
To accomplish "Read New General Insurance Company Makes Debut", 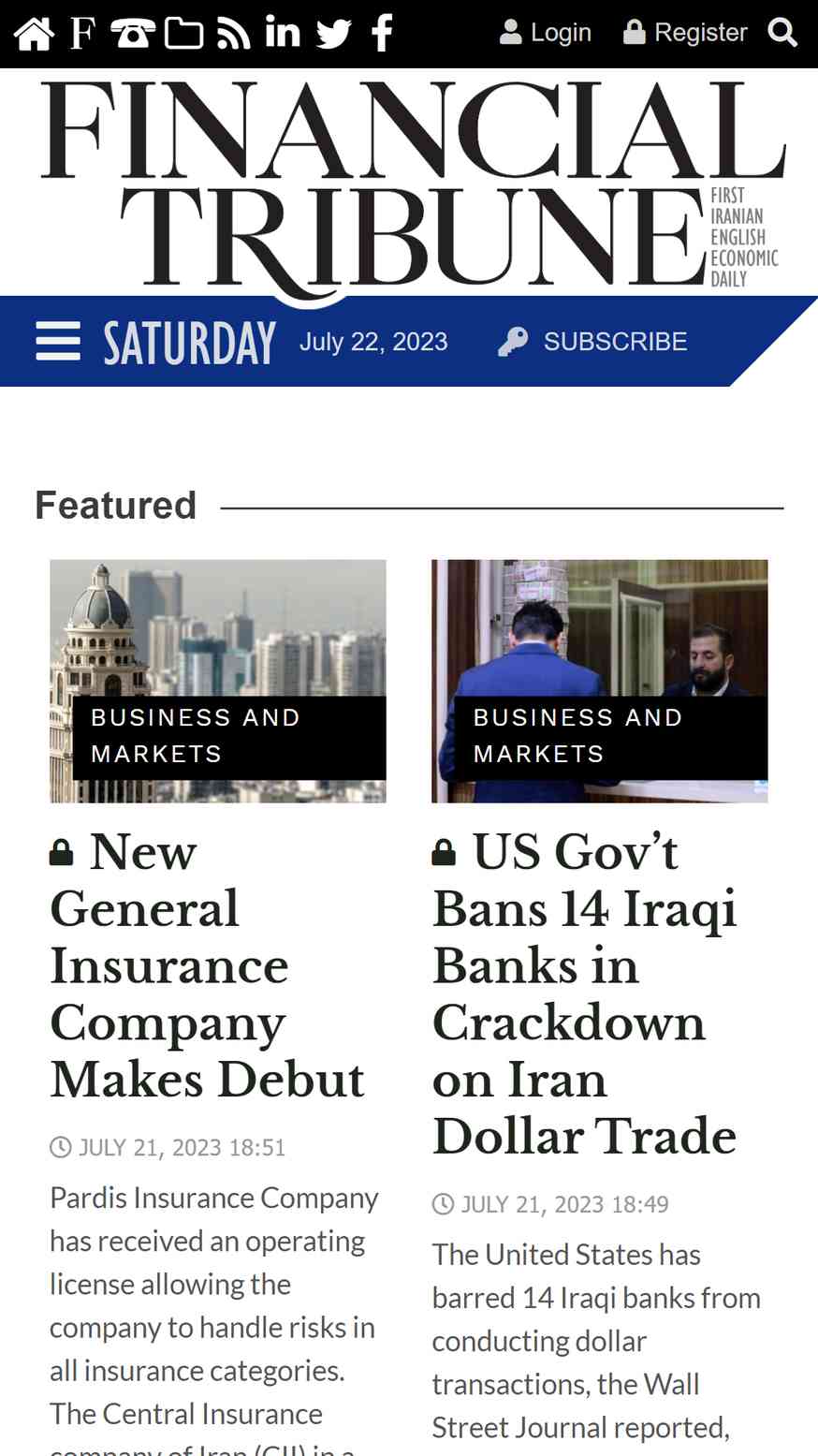I will click(207, 965).
